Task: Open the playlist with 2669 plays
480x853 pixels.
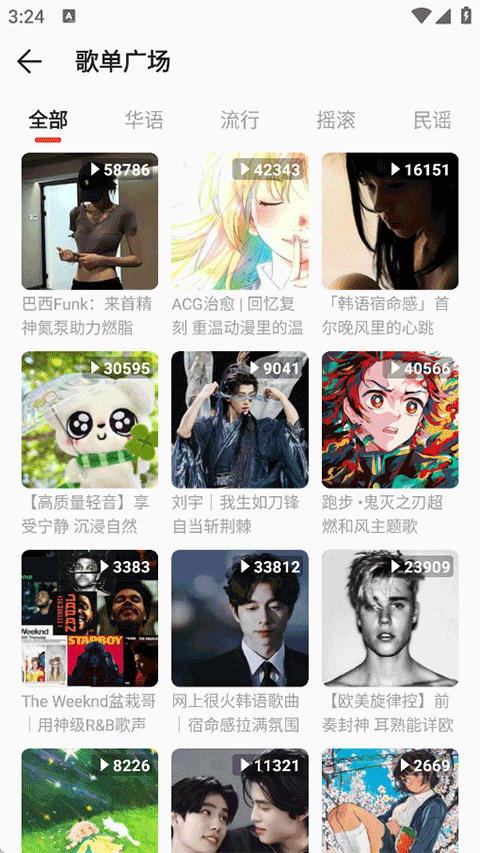Action: click(390, 801)
